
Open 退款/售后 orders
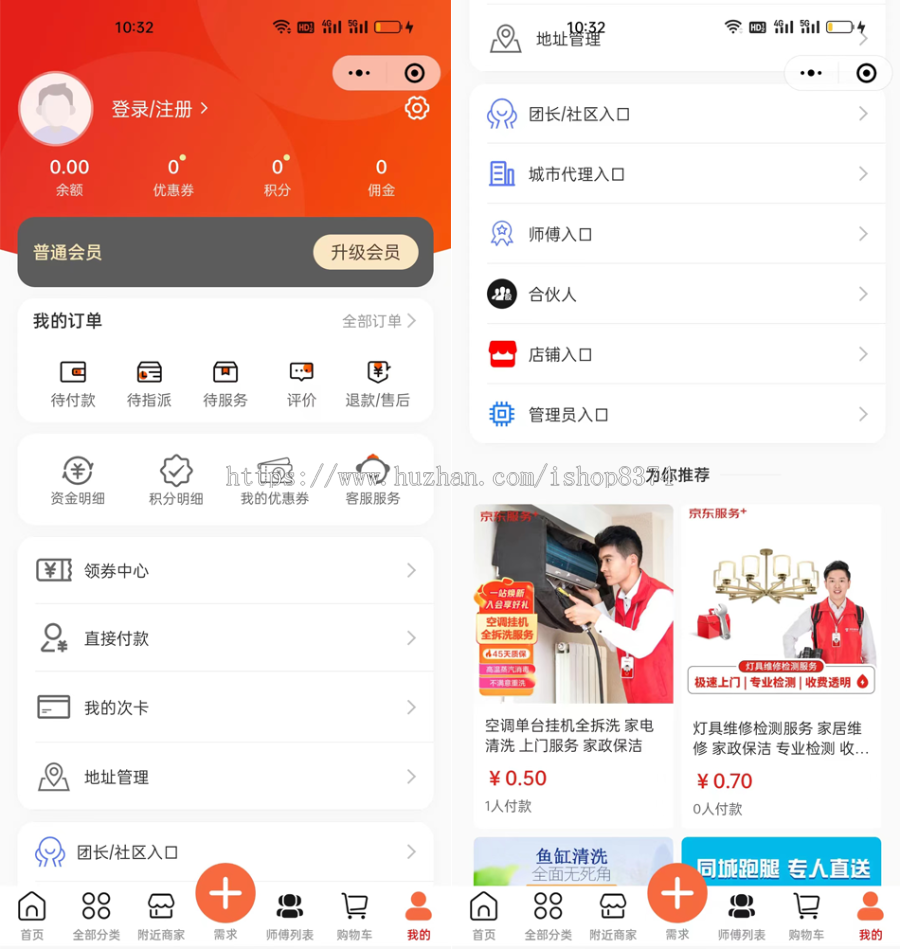[x=377, y=383]
